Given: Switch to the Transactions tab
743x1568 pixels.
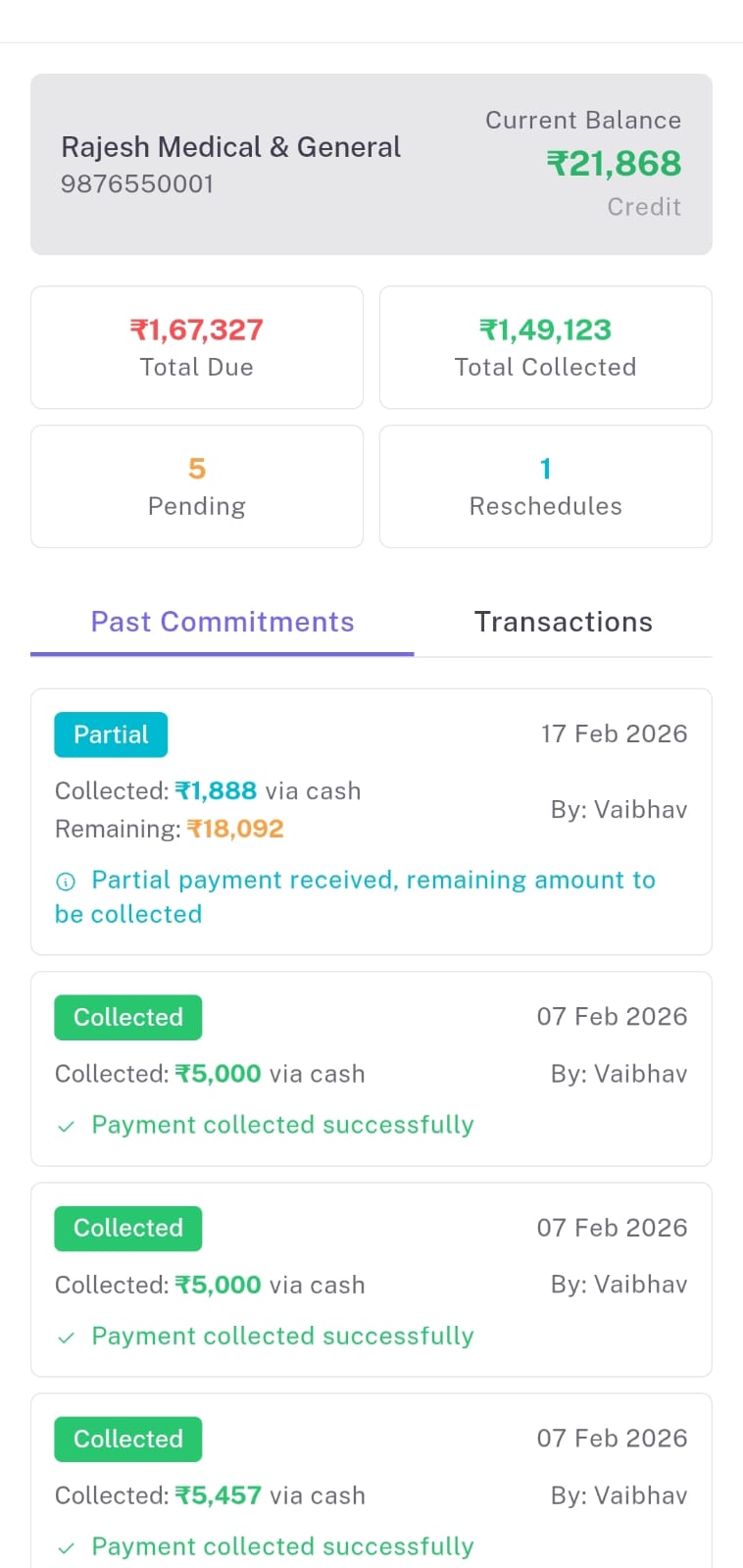Looking at the screenshot, I should coord(563,622).
